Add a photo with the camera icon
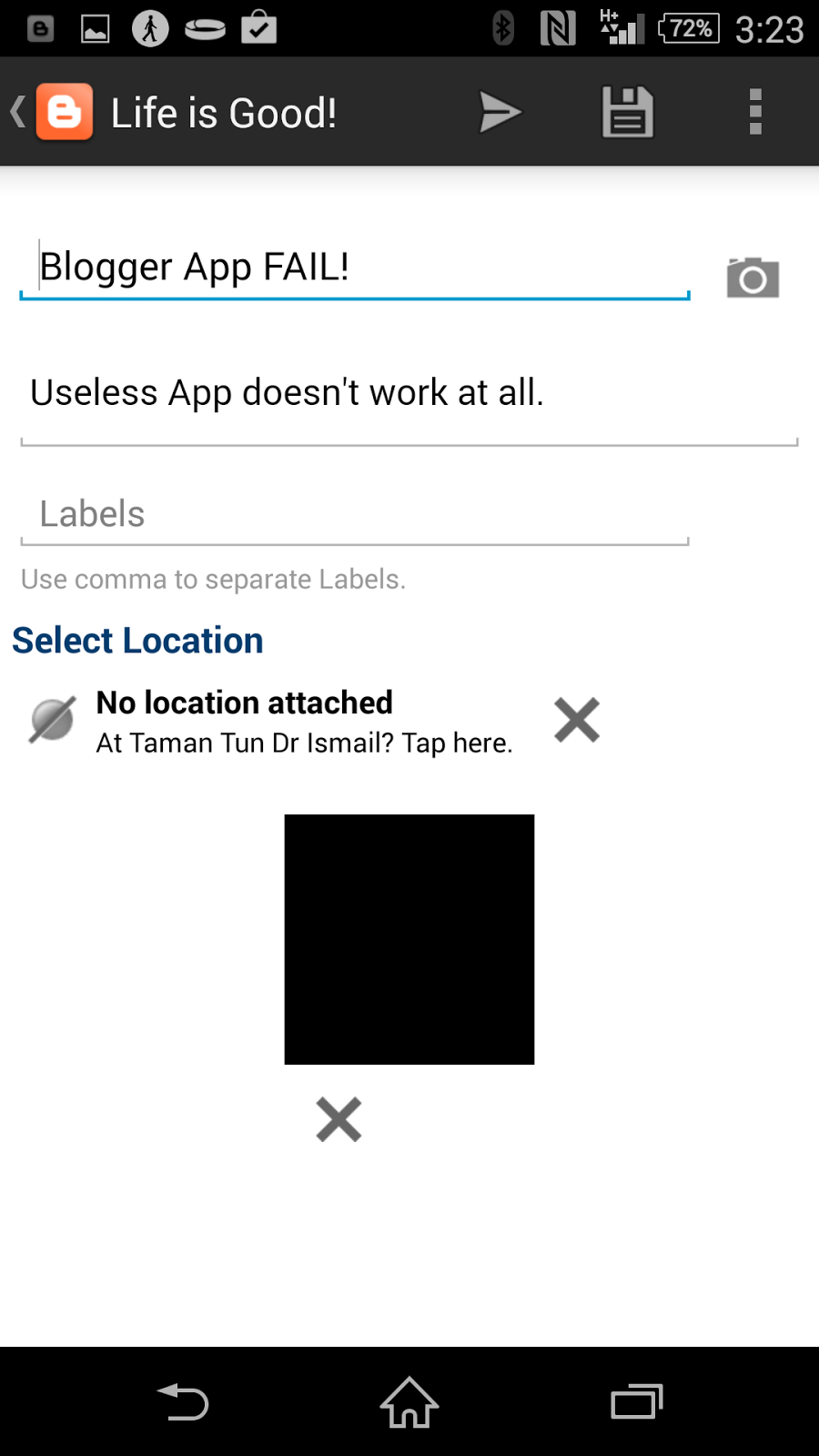819x1456 pixels. point(753,278)
